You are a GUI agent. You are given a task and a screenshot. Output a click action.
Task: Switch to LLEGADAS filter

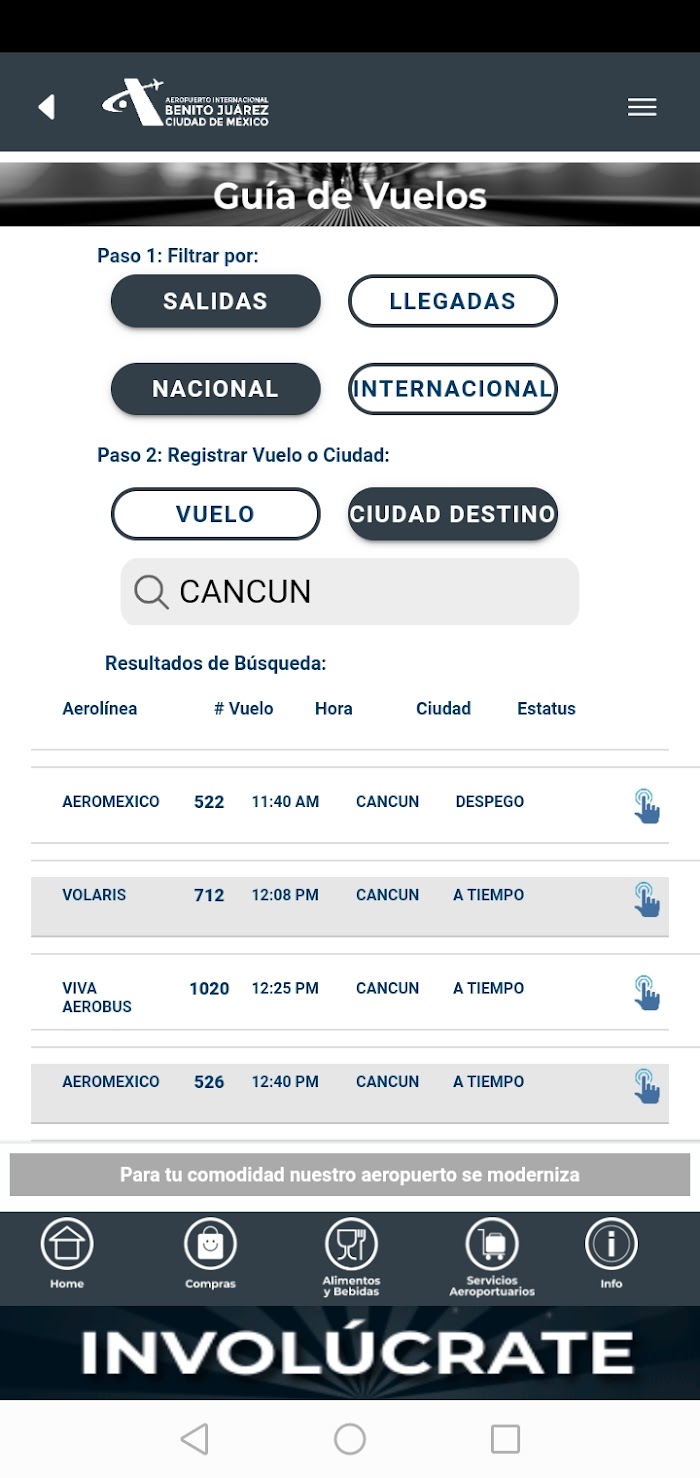click(452, 301)
